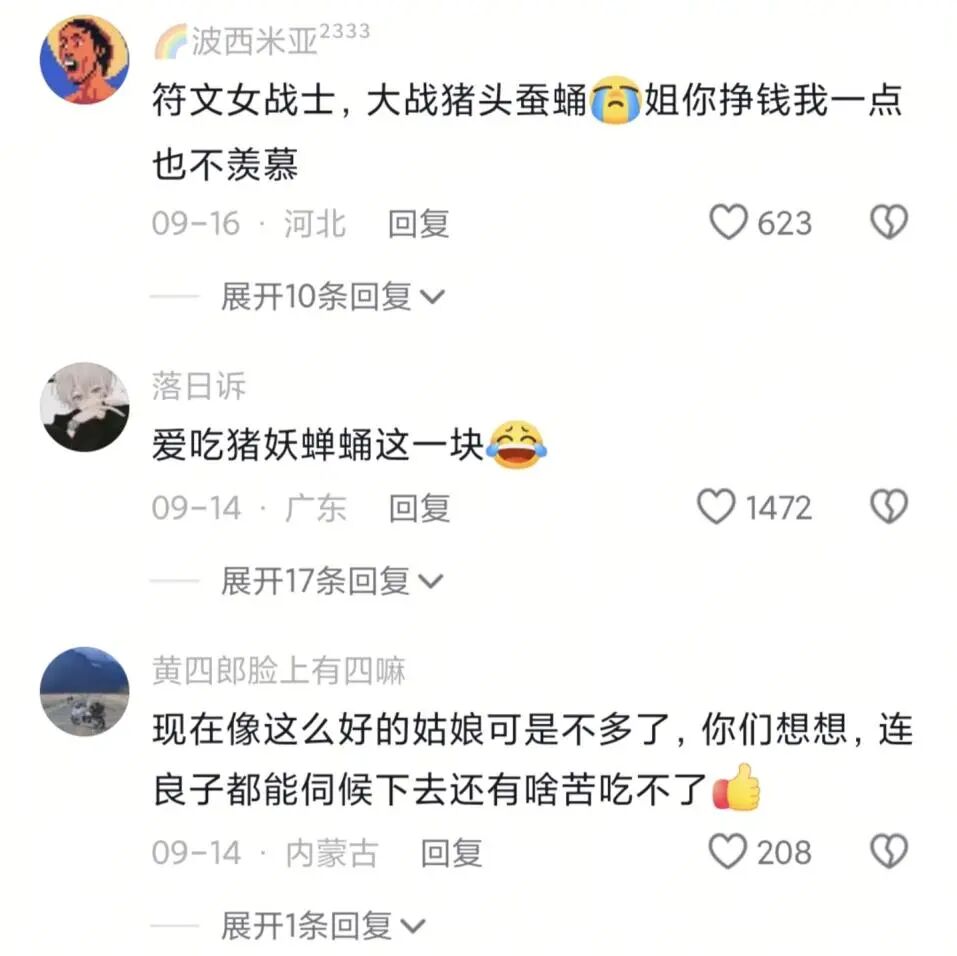Screen dimensions: 957x956
Task: Reply to 波西米亚's comment
Action: tap(418, 224)
